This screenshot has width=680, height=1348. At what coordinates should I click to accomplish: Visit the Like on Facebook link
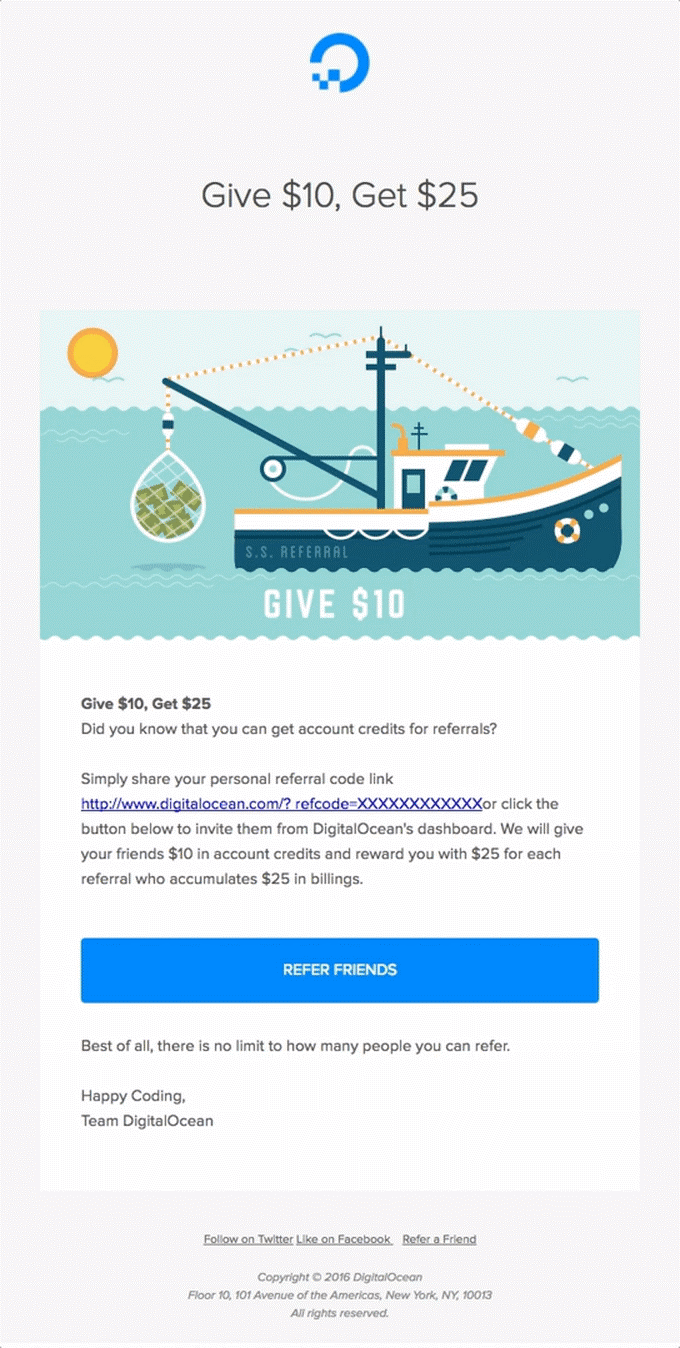click(x=343, y=1239)
